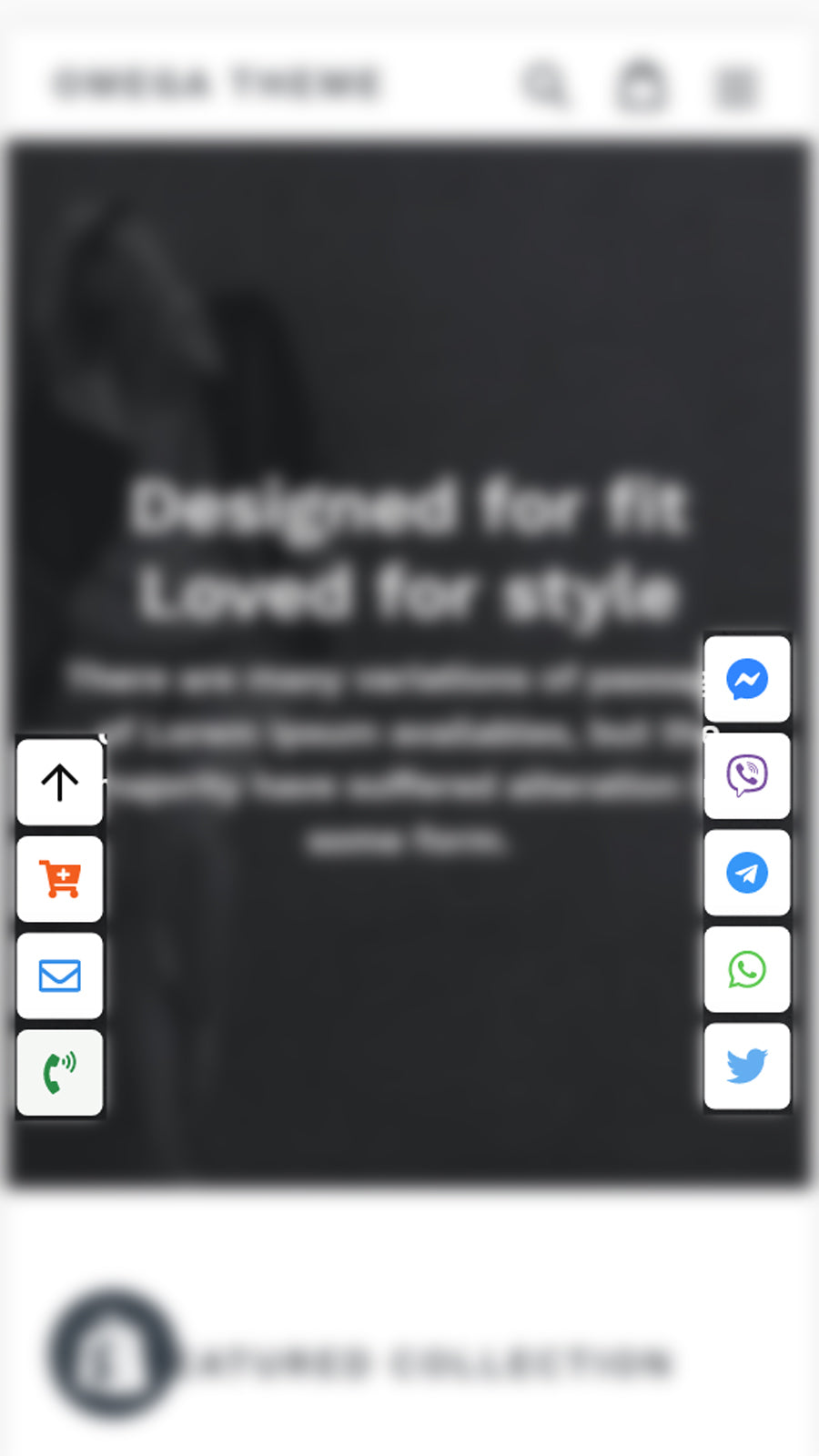Viewport: 819px width, 1456px height.
Task: Open the search icon in header
Action: point(545,85)
